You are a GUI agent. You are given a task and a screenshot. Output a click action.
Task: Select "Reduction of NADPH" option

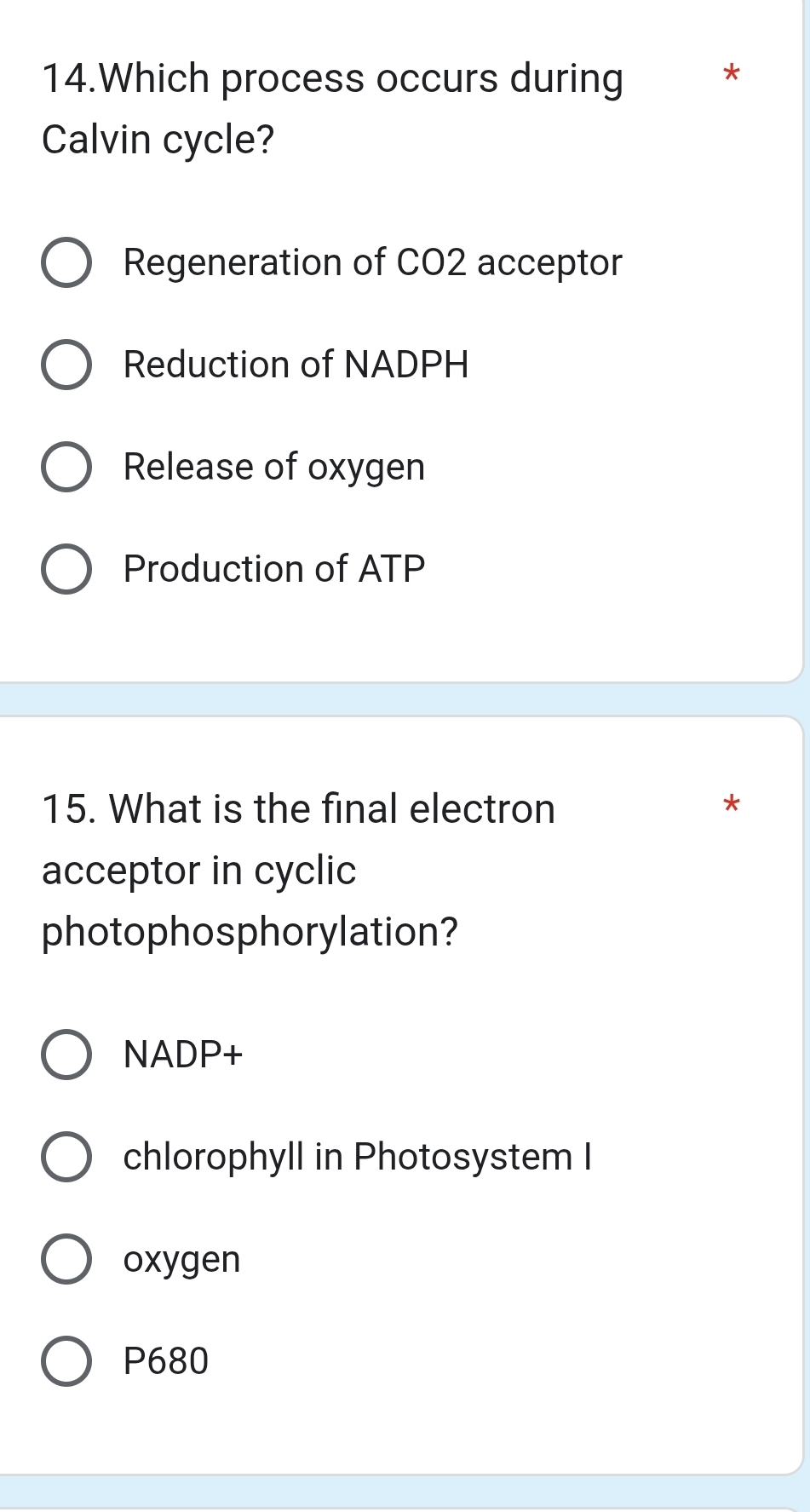66,365
